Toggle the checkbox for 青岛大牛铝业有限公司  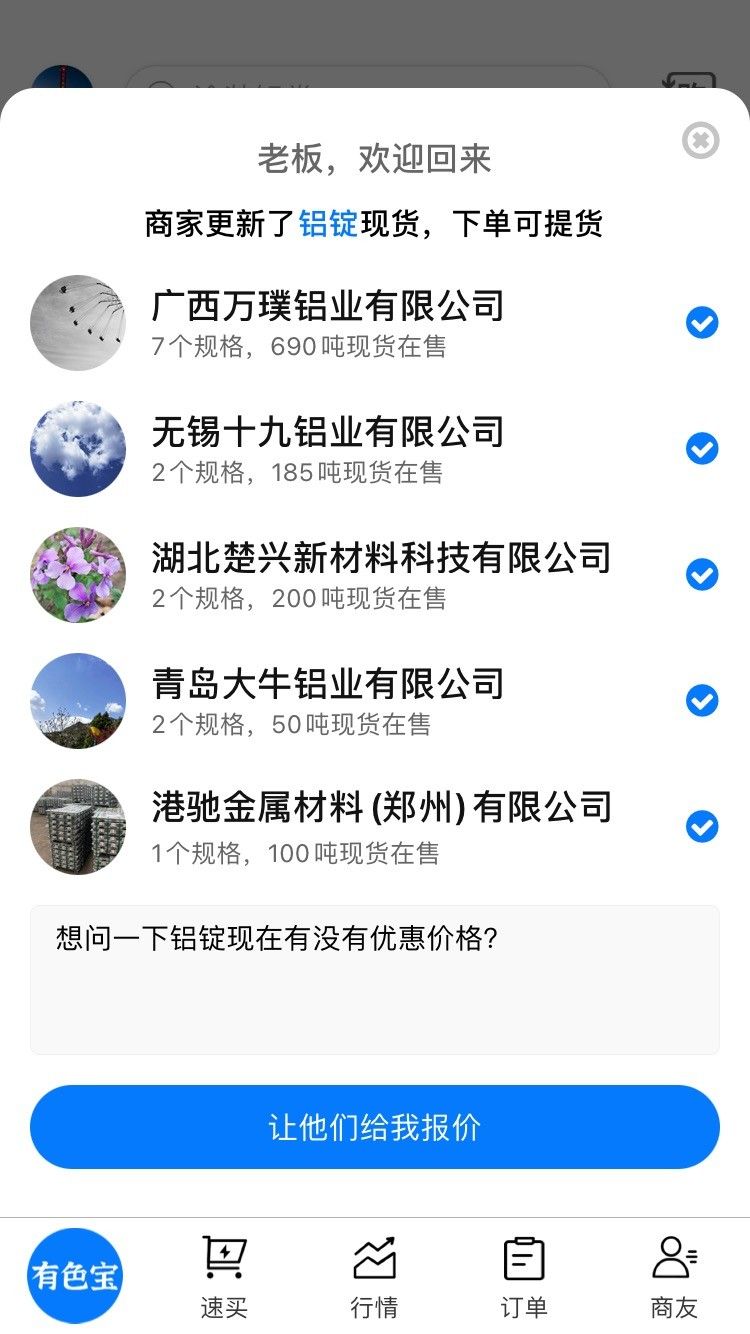point(702,701)
